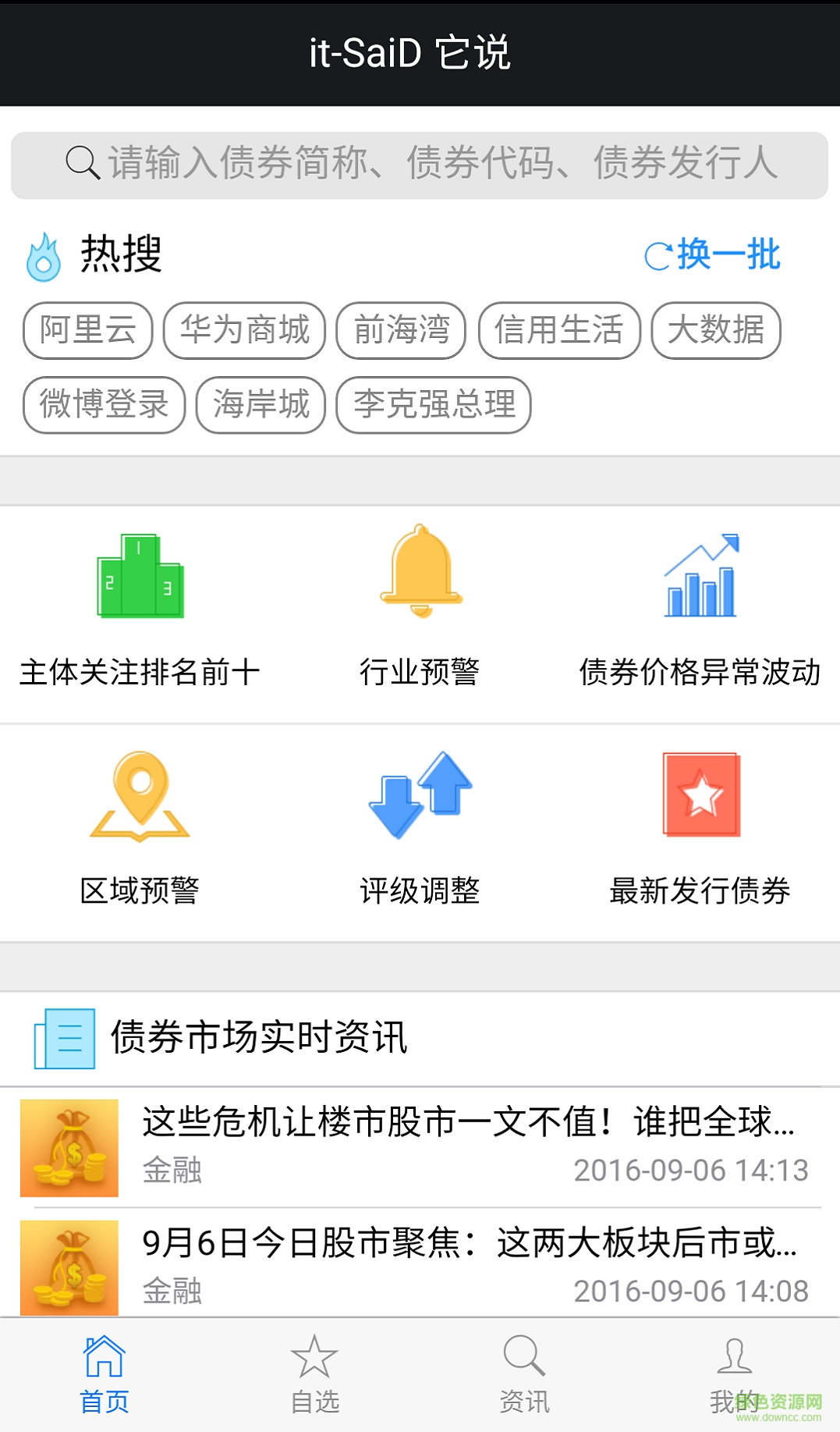
Task: Click the flame icon beside 热搜
Action: (44, 255)
